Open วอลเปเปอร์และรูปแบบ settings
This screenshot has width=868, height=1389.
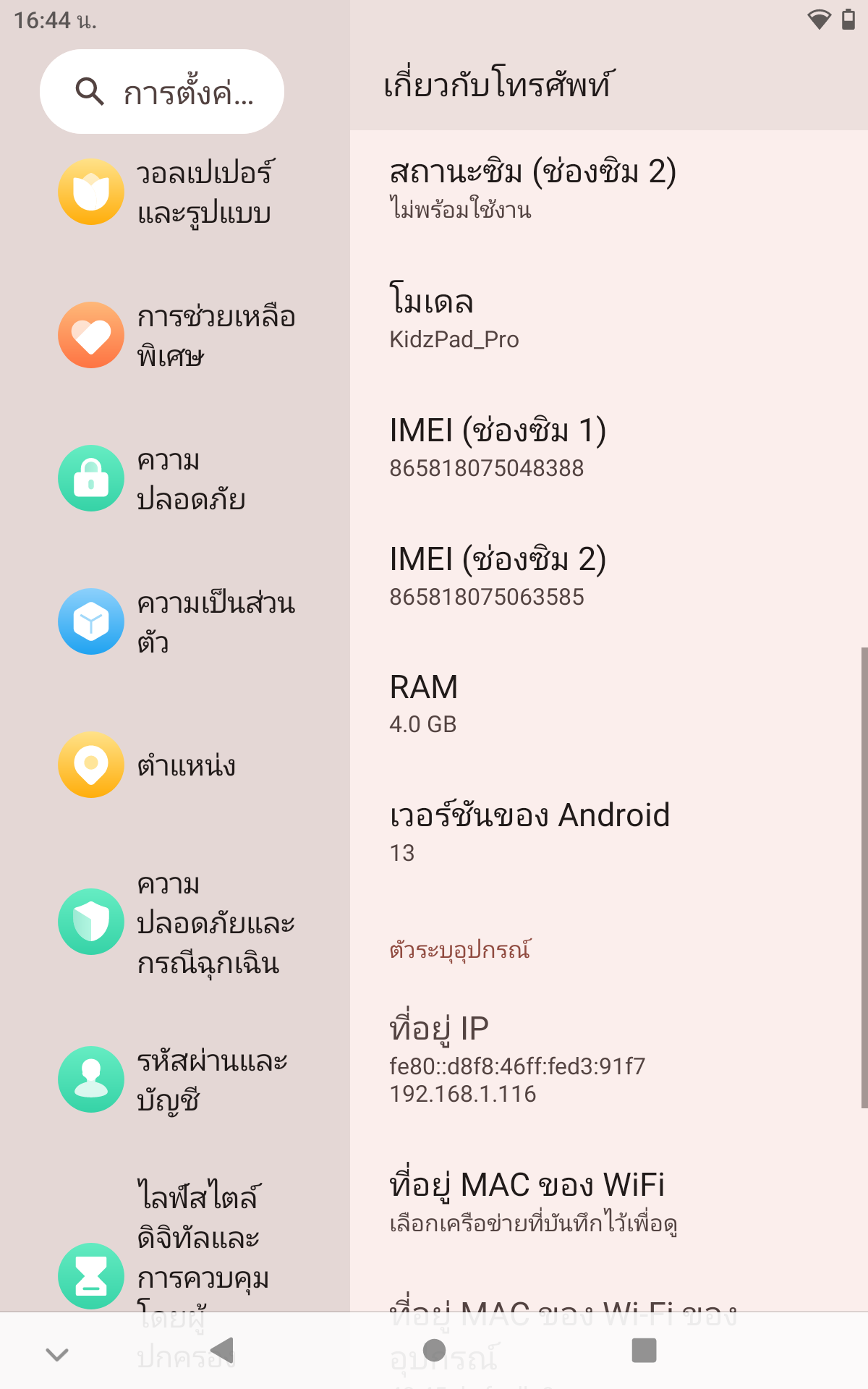[175, 192]
